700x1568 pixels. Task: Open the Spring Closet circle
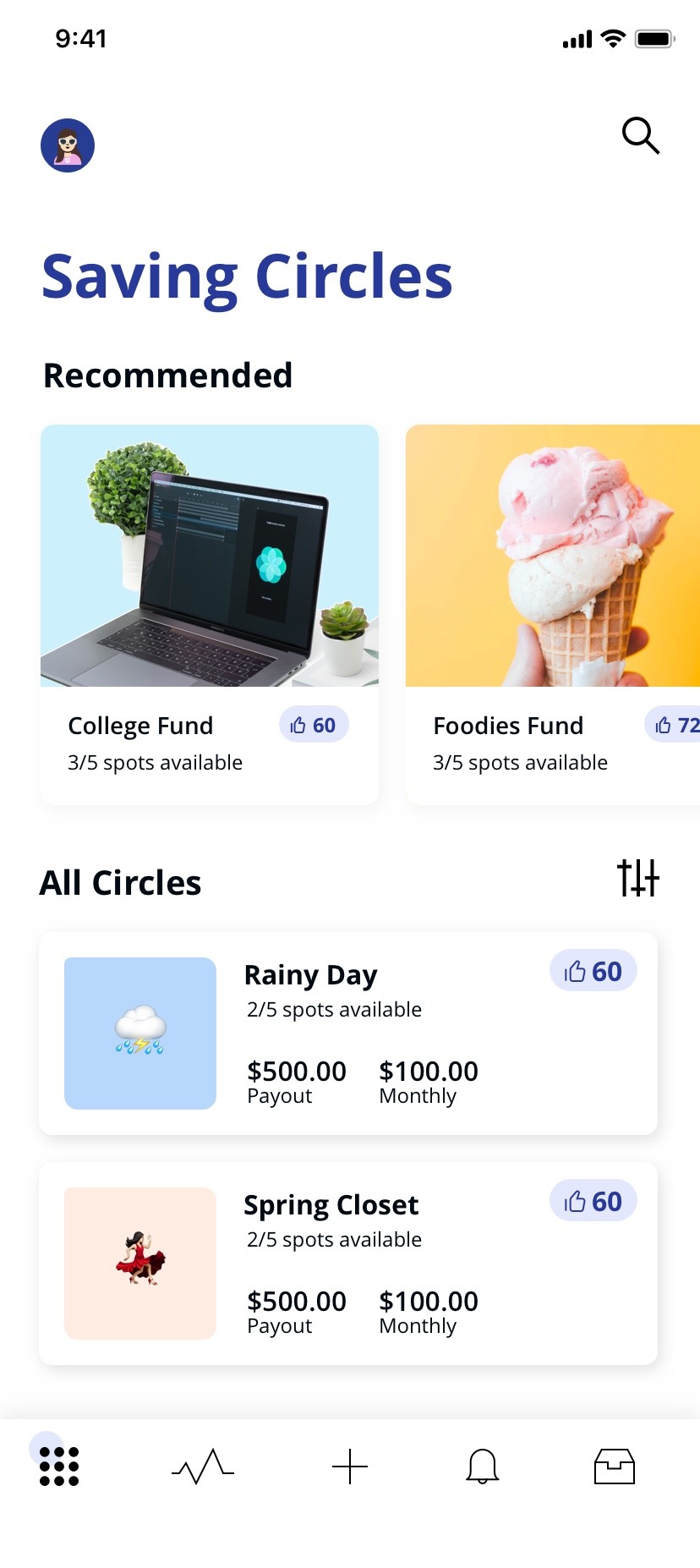[348, 1264]
